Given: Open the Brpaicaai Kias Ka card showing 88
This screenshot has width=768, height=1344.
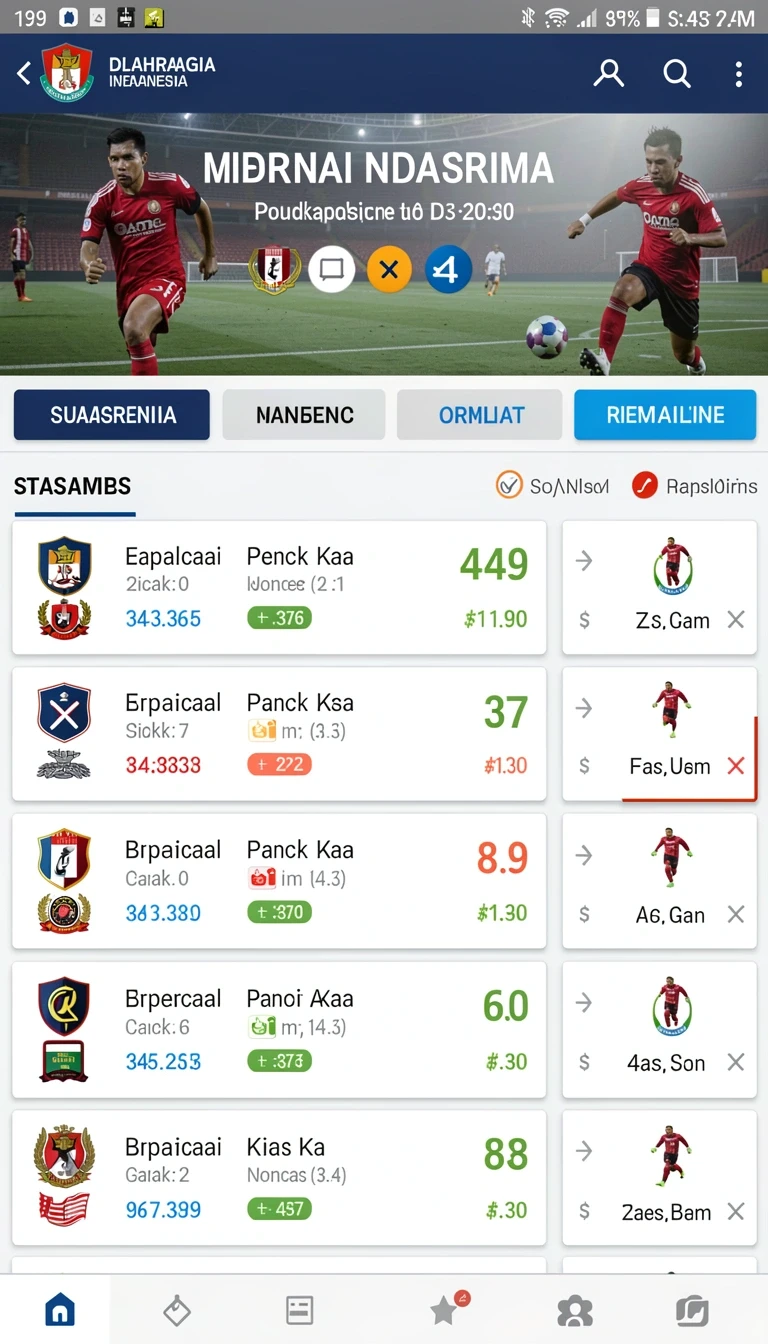Looking at the screenshot, I should pyautogui.click(x=279, y=1178).
